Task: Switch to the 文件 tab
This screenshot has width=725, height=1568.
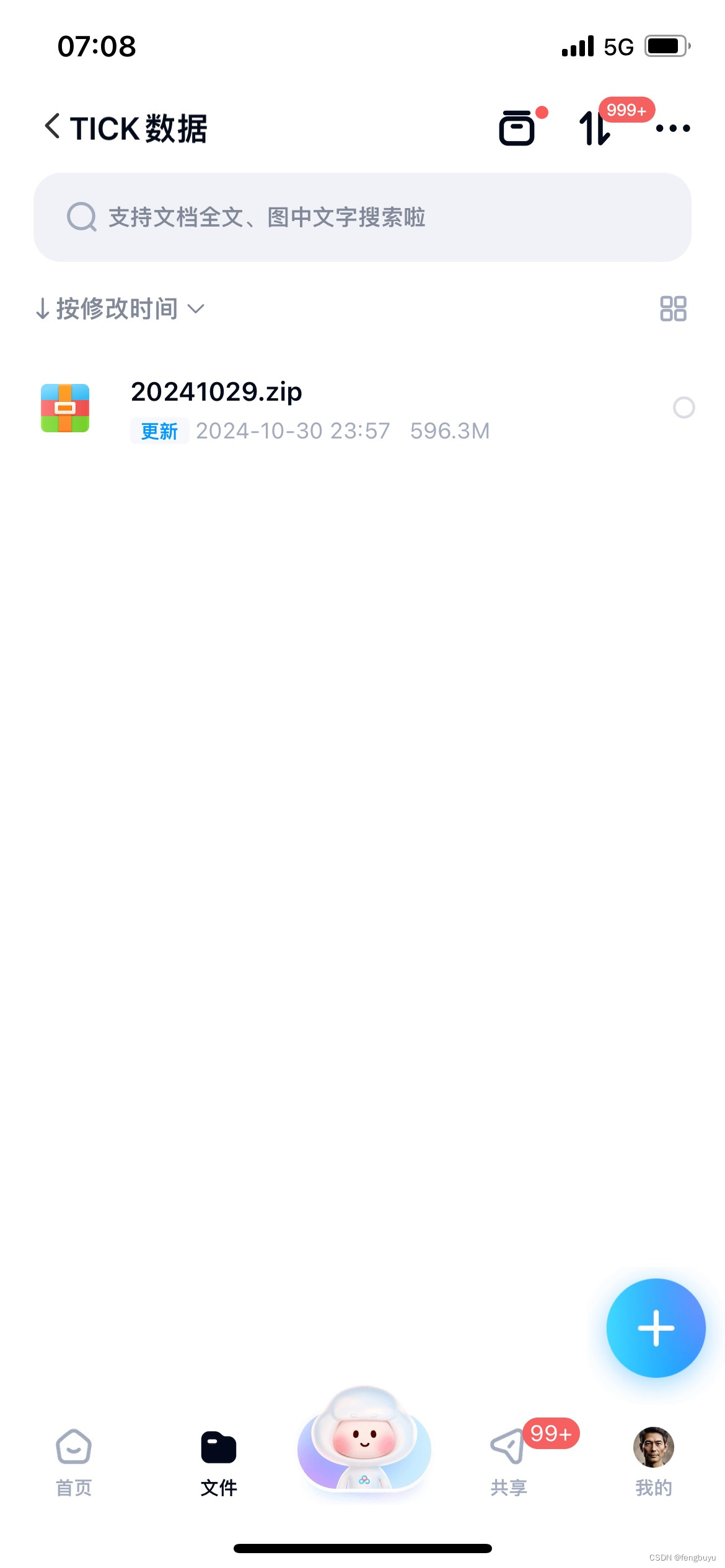Action: pyautogui.click(x=219, y=1463)
